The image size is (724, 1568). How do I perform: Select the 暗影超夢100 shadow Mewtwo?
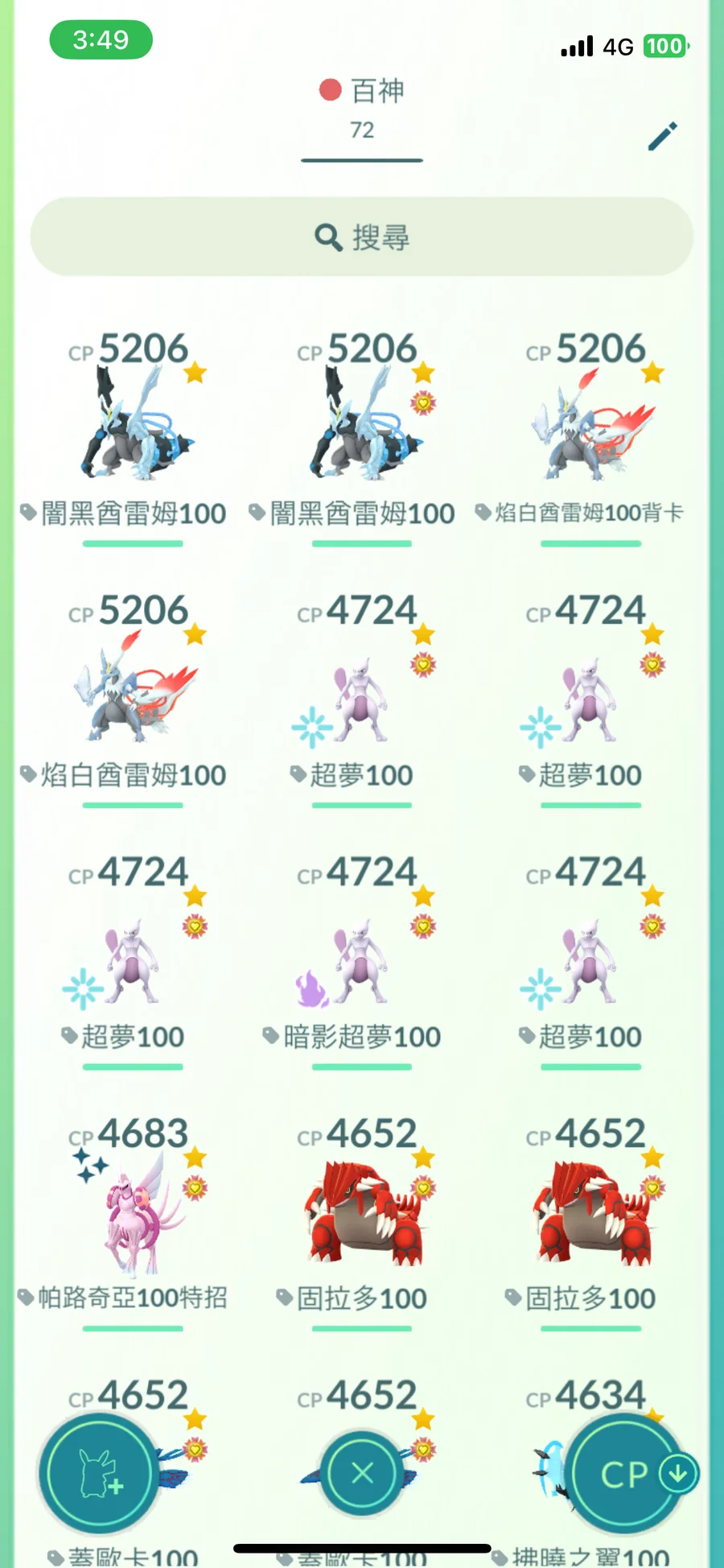362,958
